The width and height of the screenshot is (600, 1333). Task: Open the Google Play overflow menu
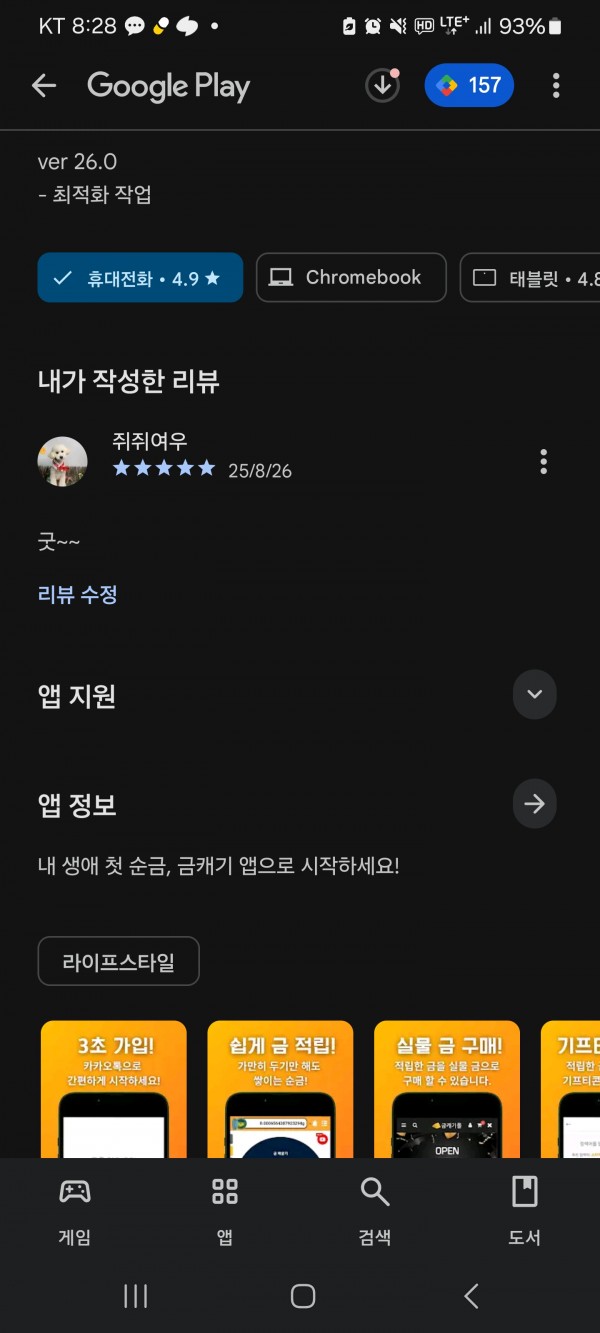(556, 86)
